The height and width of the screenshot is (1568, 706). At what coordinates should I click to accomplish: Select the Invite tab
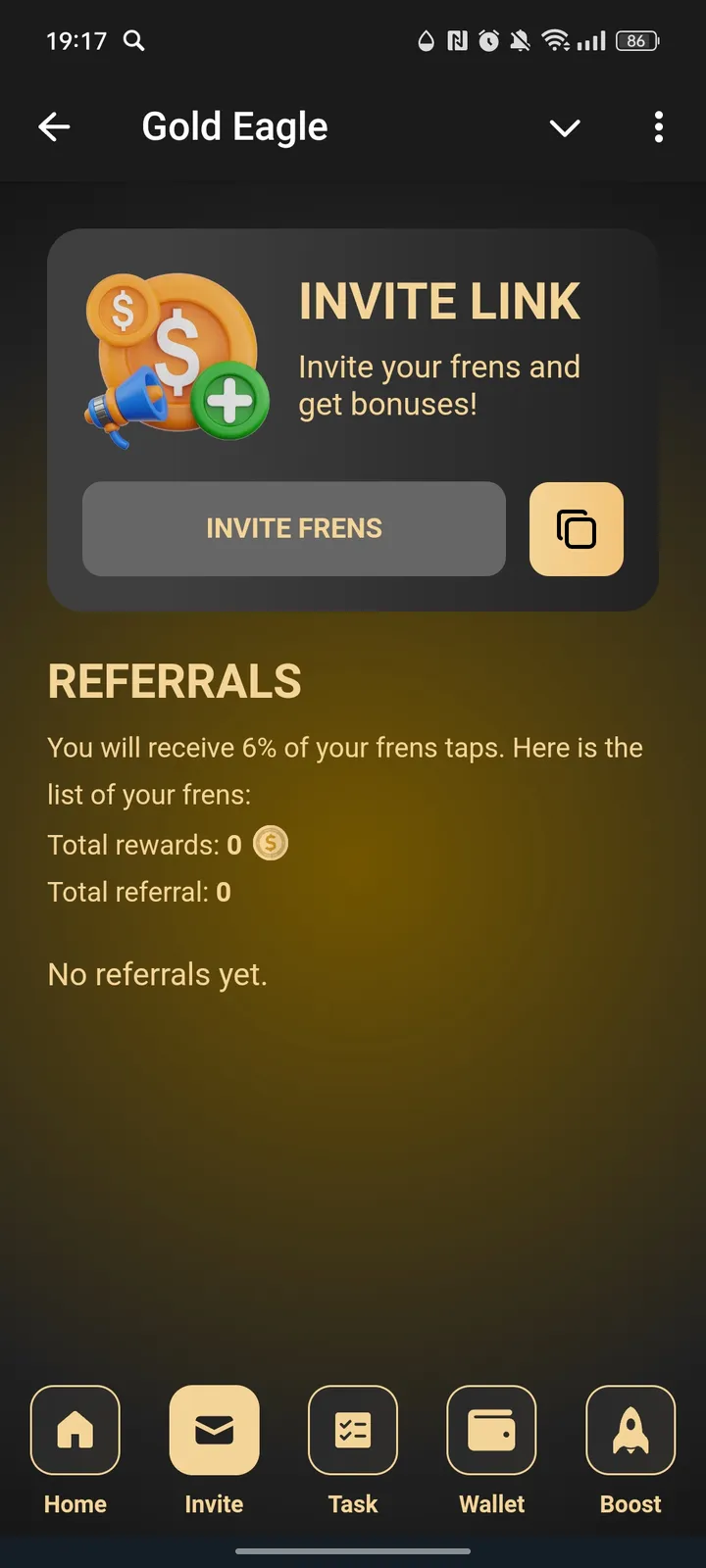[x=214, y=1431]
